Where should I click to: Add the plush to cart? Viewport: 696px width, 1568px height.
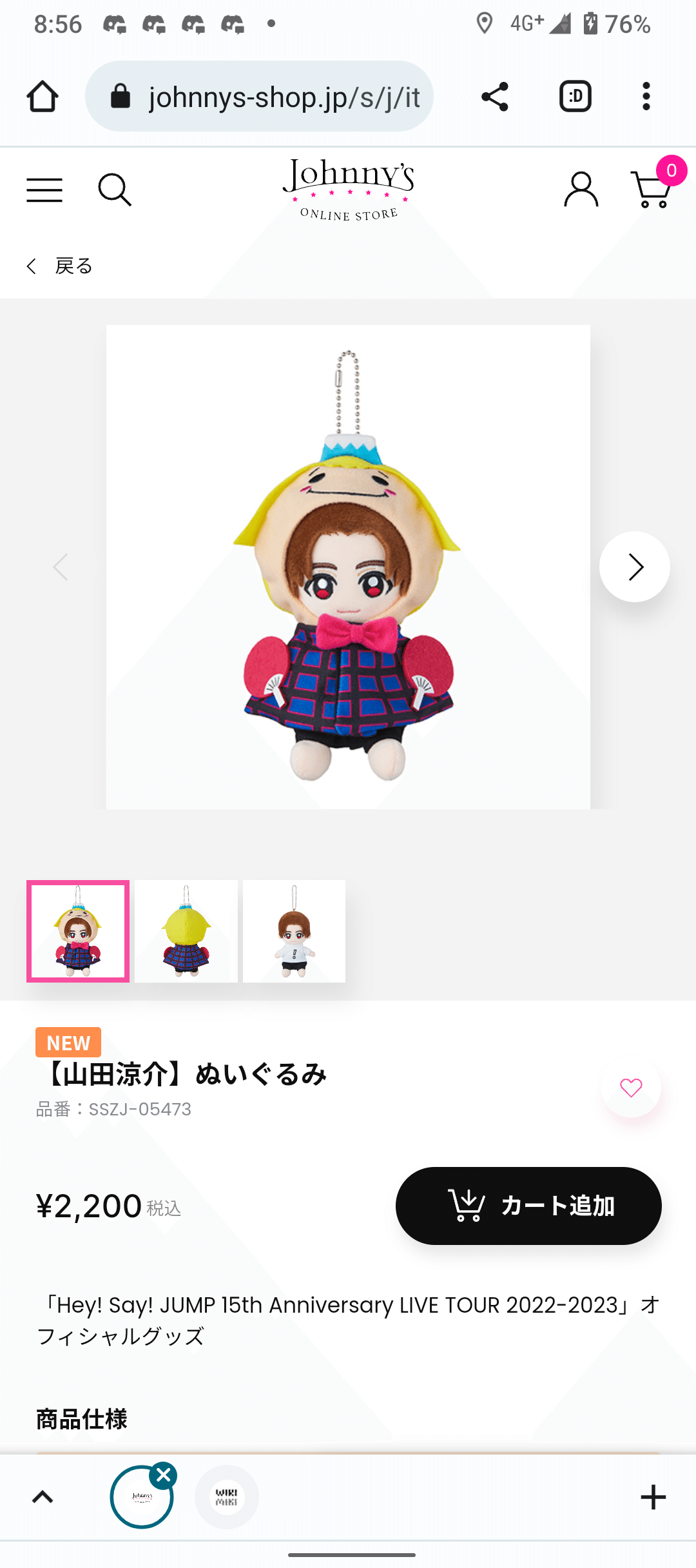pos(528,1205)
